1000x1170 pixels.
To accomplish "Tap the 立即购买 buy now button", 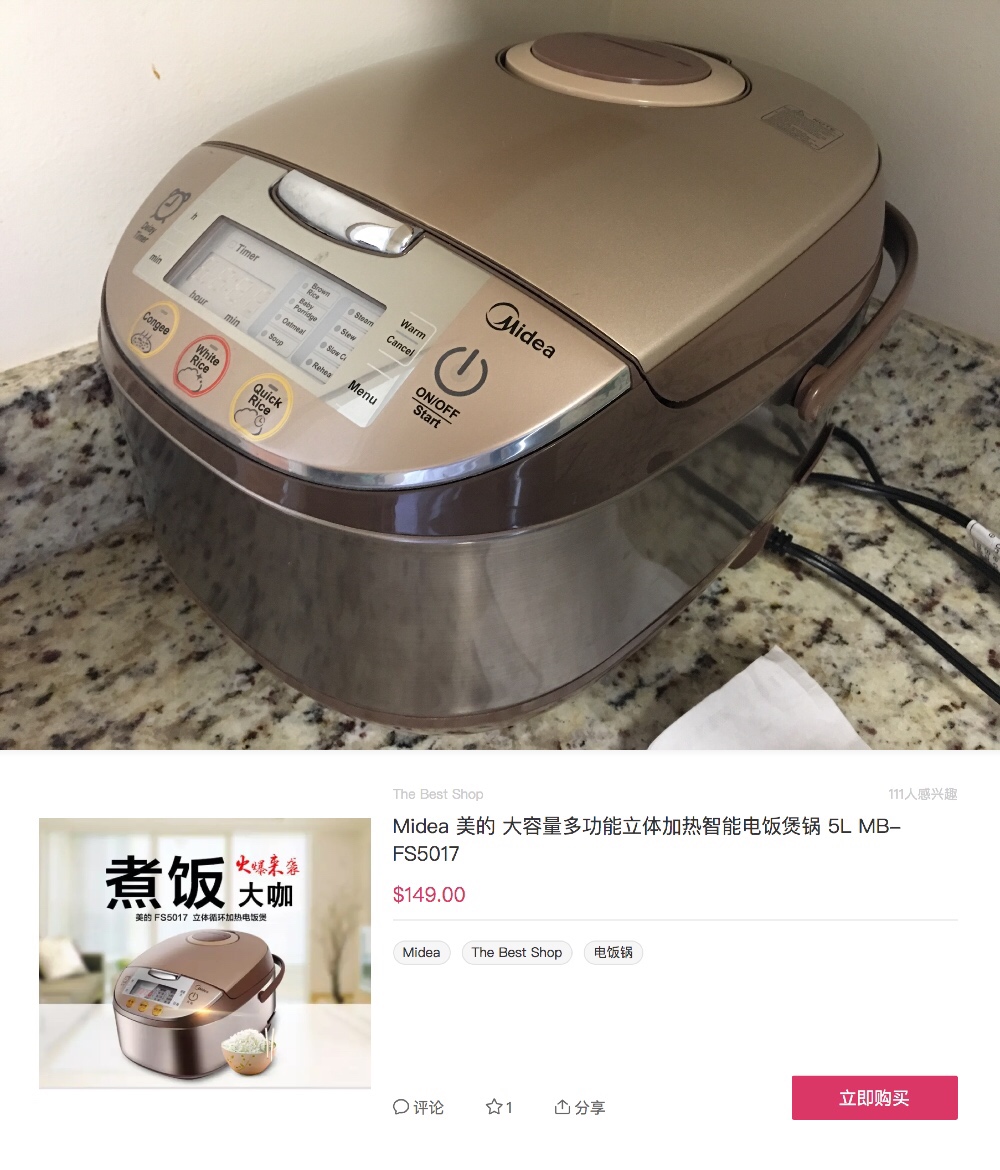I will pyautogui.click(x=874, y=1097).
